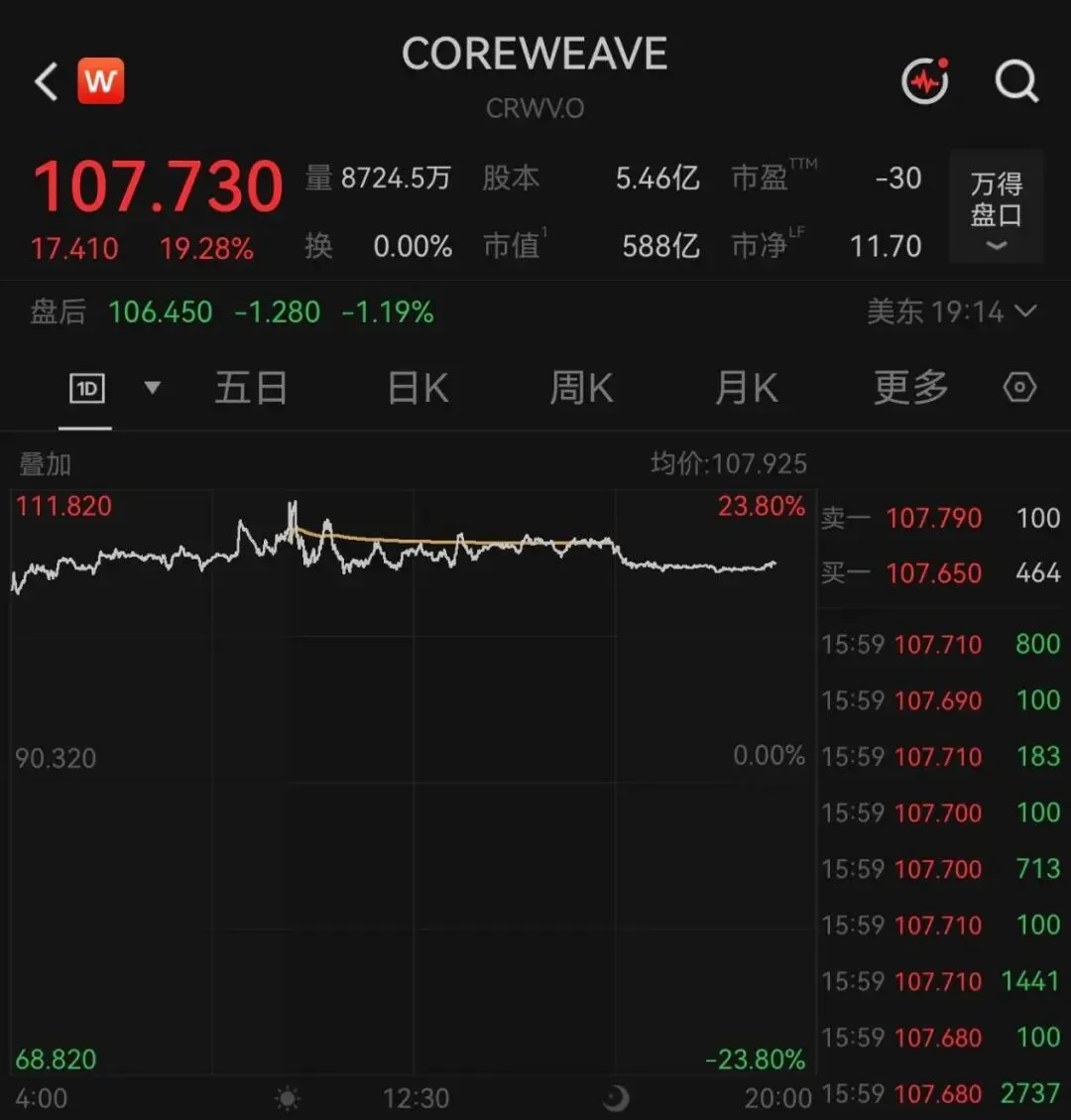Go back using the top-left arrow
Image resolution: width=1071 pixels, height=1120 pixels.
[x=46, y=81]
